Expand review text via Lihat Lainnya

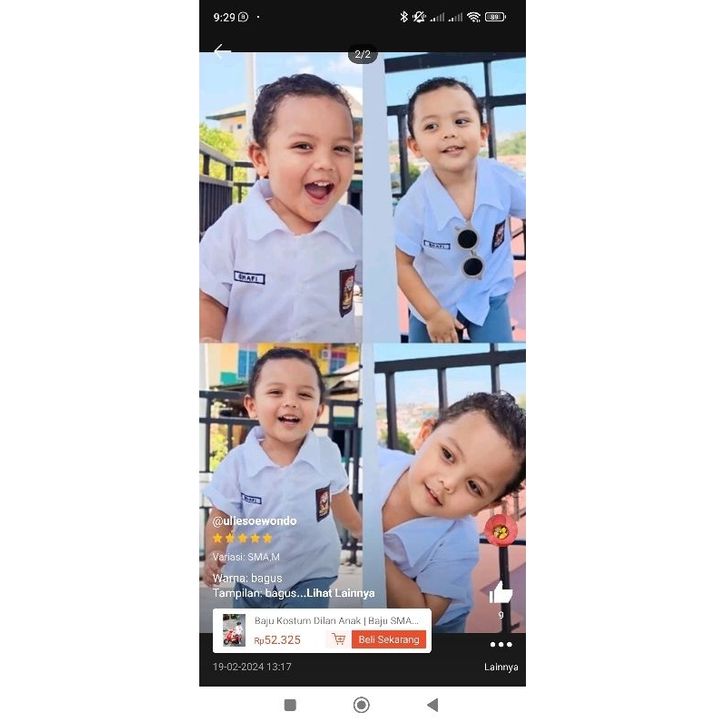pyautogui.click(x=338, y=593)
